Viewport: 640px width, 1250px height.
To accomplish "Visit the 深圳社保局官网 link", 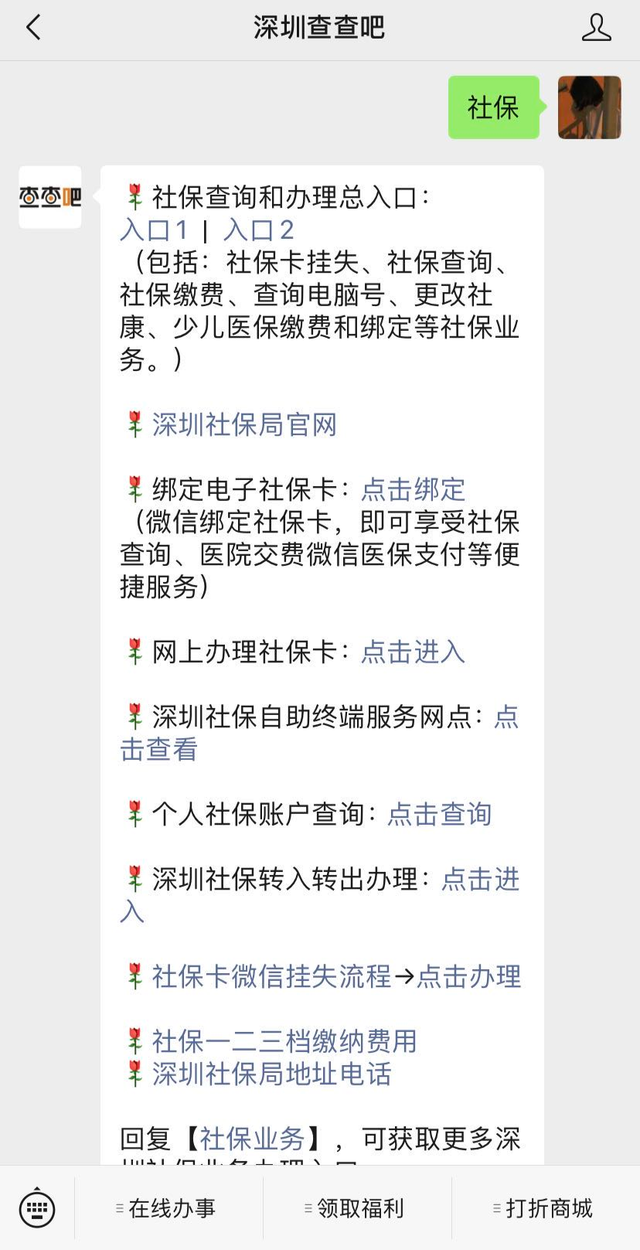I will click(x=244, y=425).
